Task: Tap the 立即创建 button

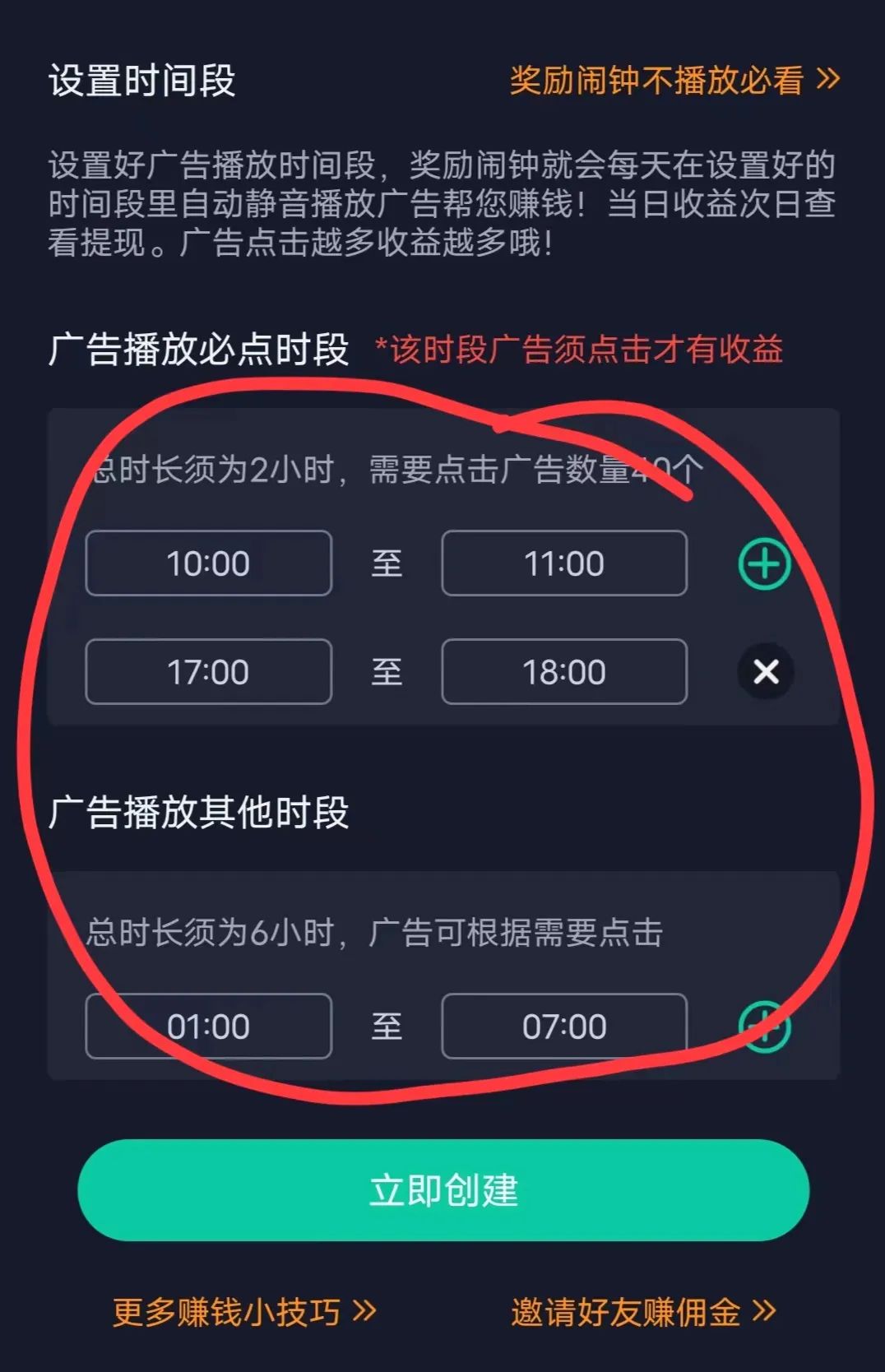Action: (x=443, y=1190)
